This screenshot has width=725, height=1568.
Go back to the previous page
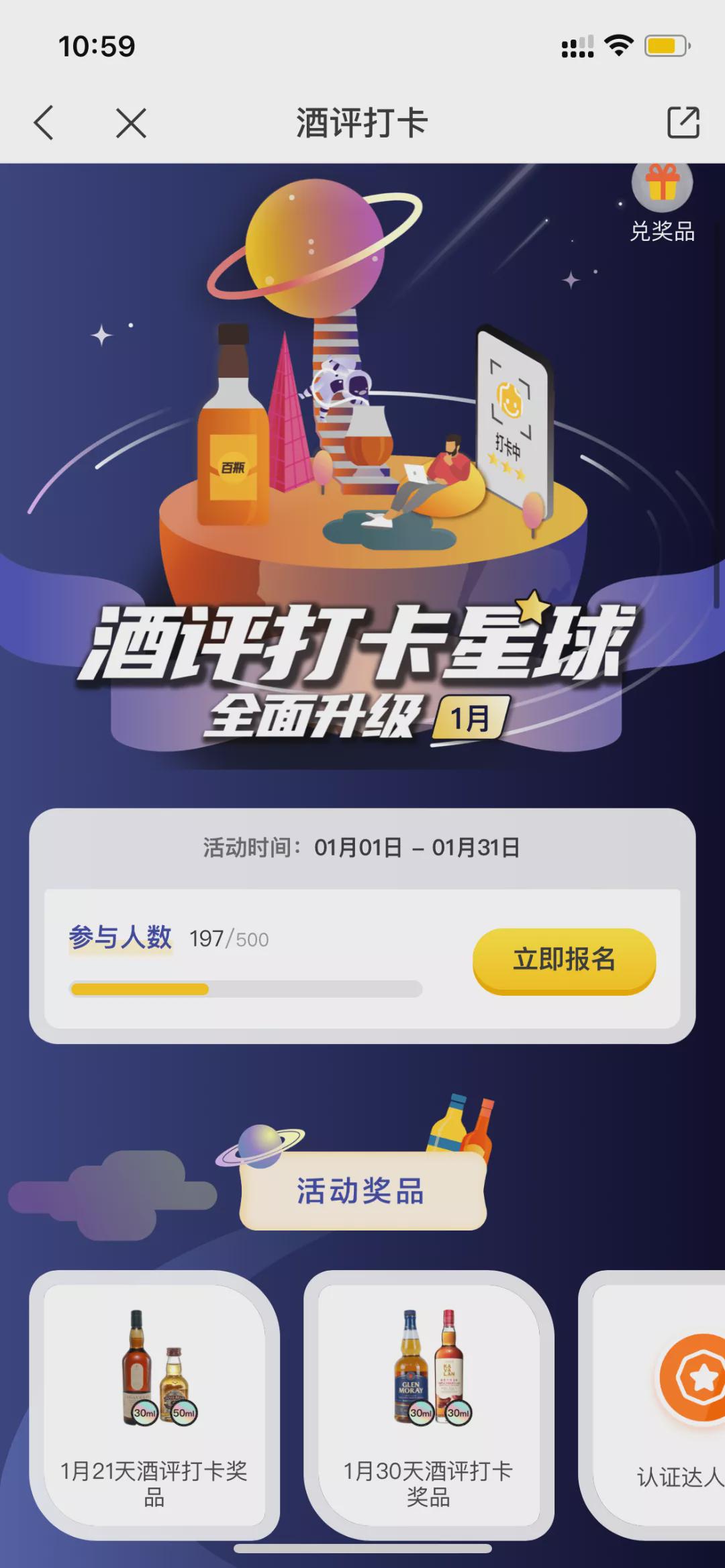(x=44, y=123)
